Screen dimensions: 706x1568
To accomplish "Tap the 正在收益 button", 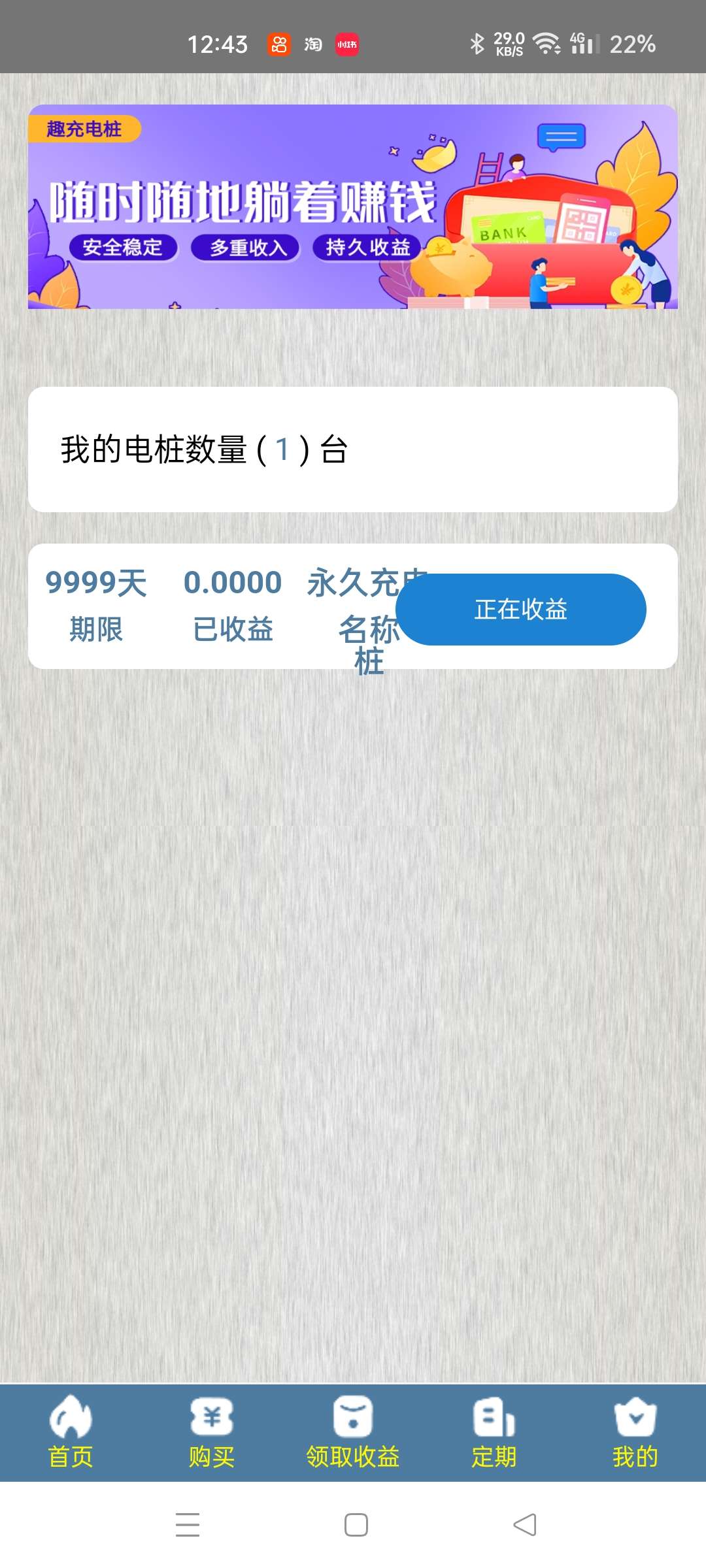I will (520, 609).
